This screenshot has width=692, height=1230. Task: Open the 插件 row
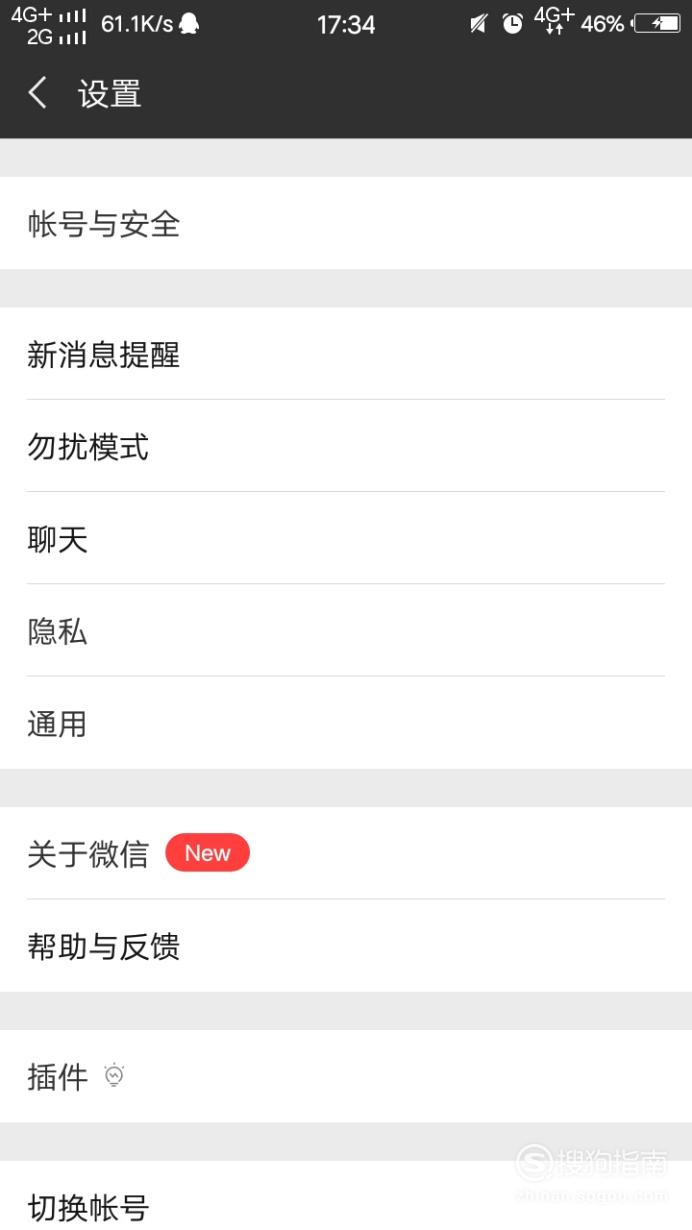[346, 1076]
